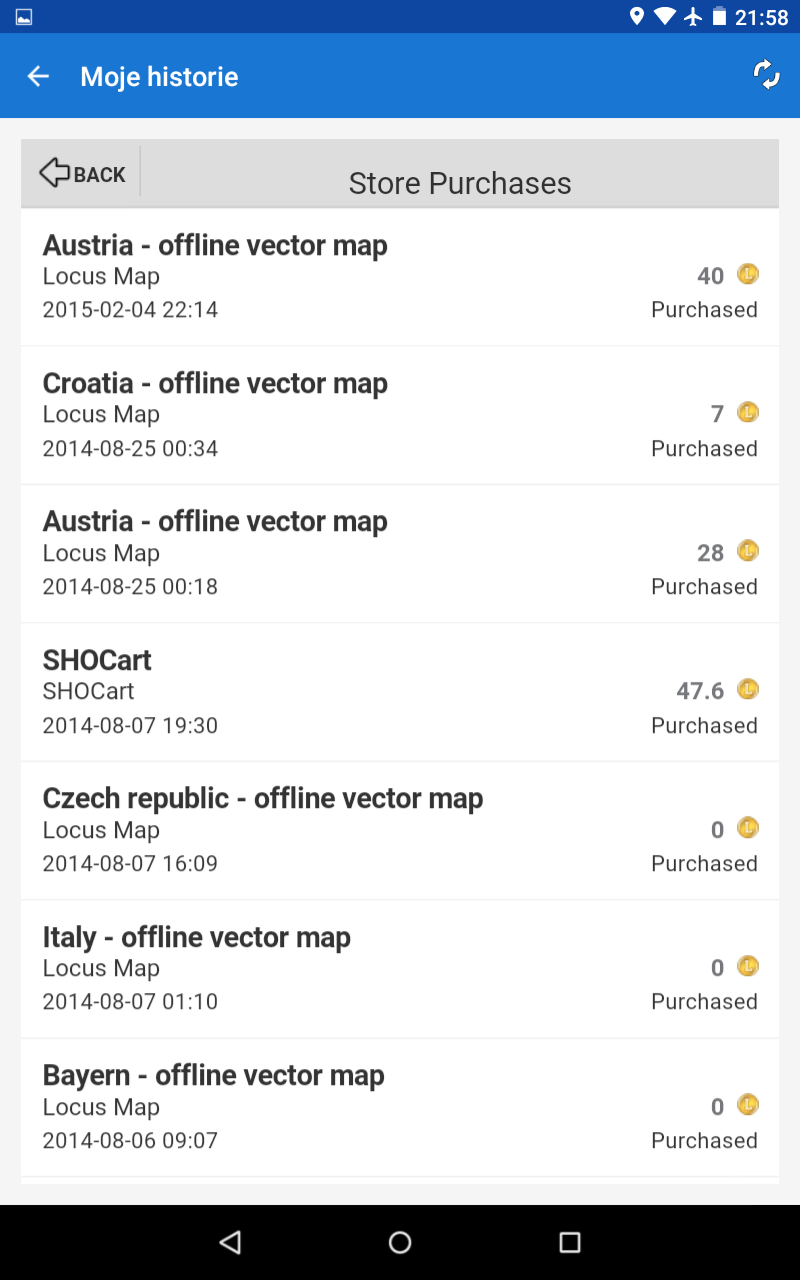The width and height of the screenshot is (800, 1280).
Task: Open Bayern offline vector map purchase
Action: point(400,1107)
